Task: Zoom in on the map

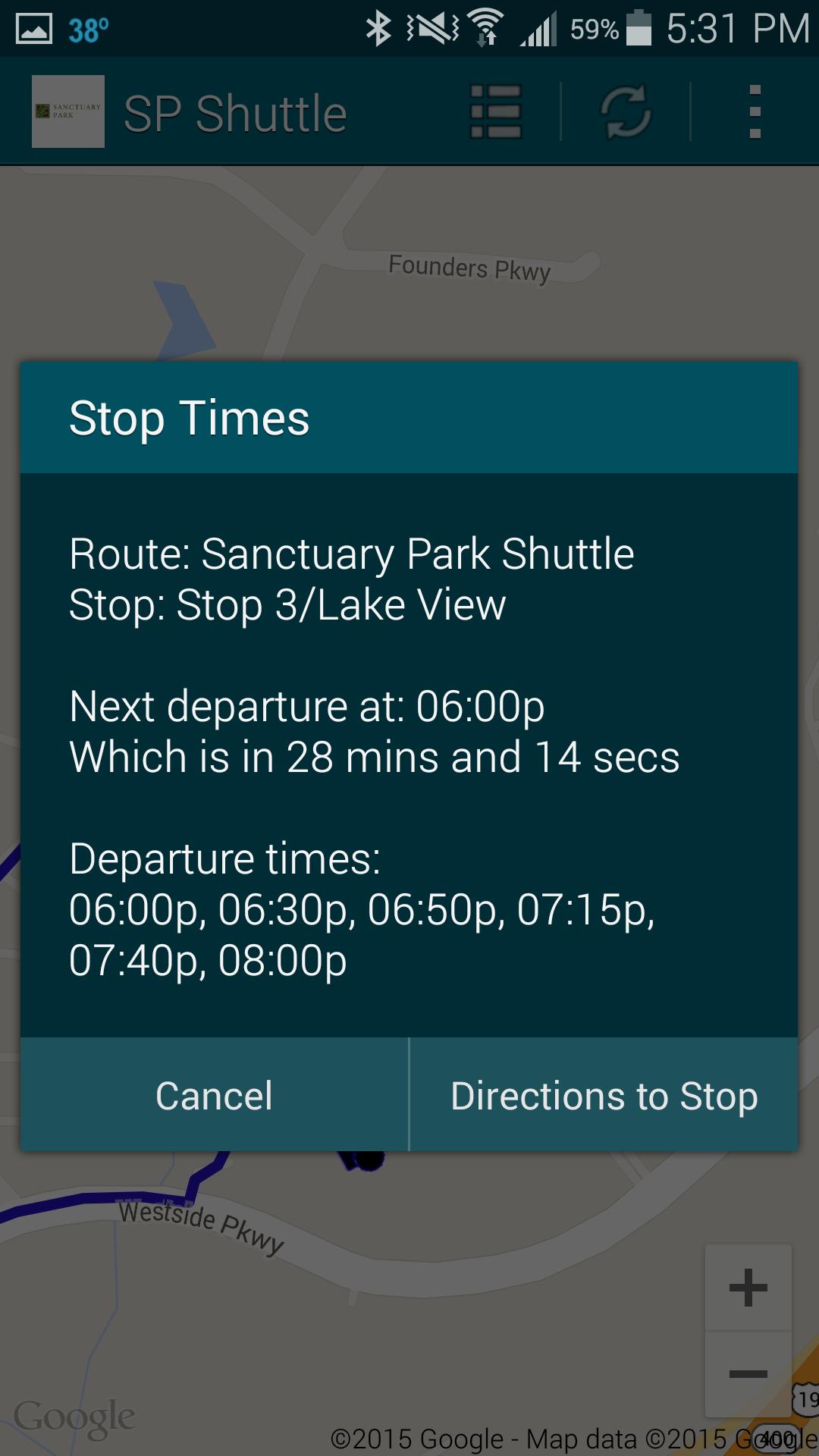Action: (x=748, y=1288)
